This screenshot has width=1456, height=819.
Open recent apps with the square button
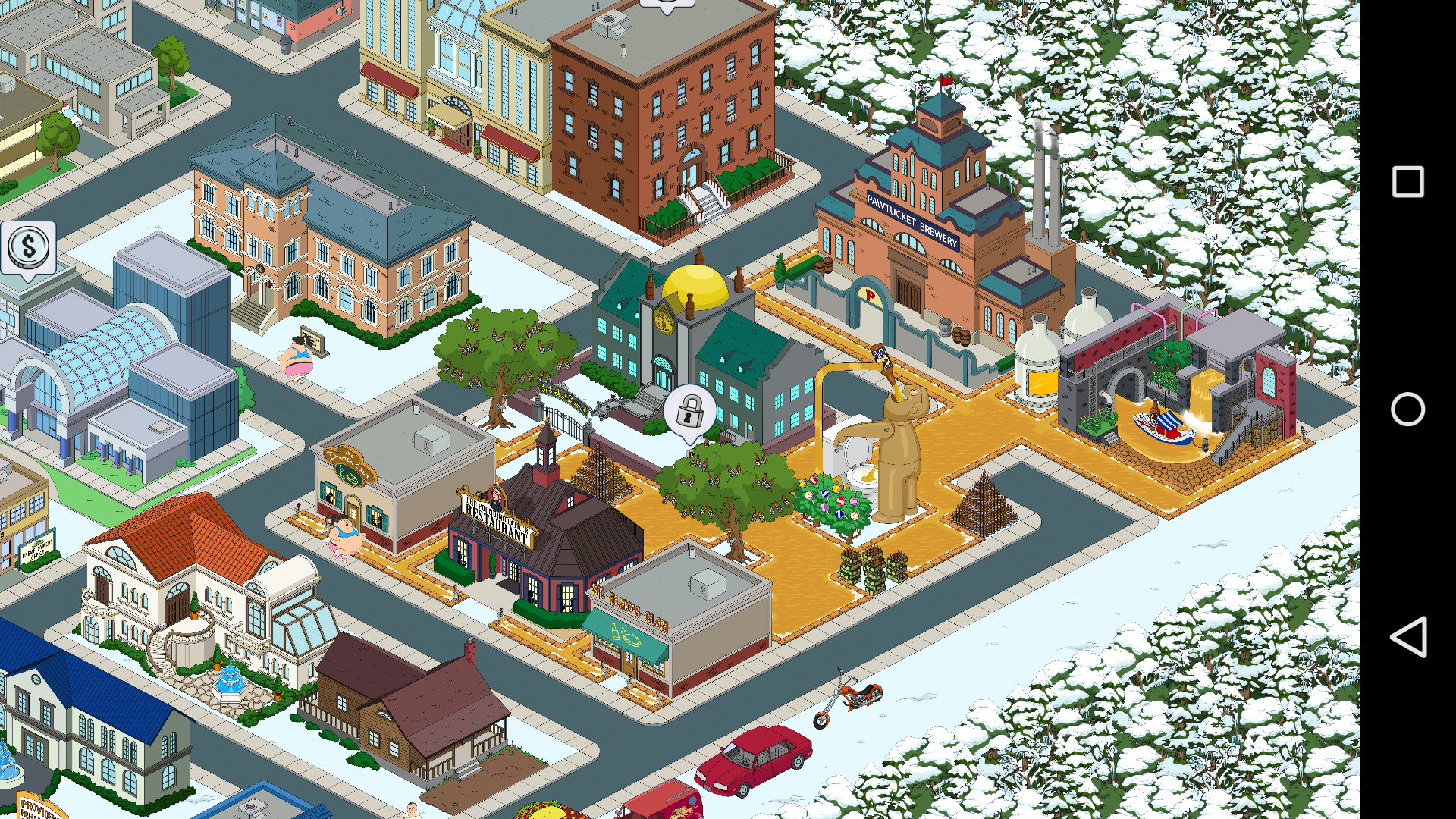click(x=1407, y=182)
